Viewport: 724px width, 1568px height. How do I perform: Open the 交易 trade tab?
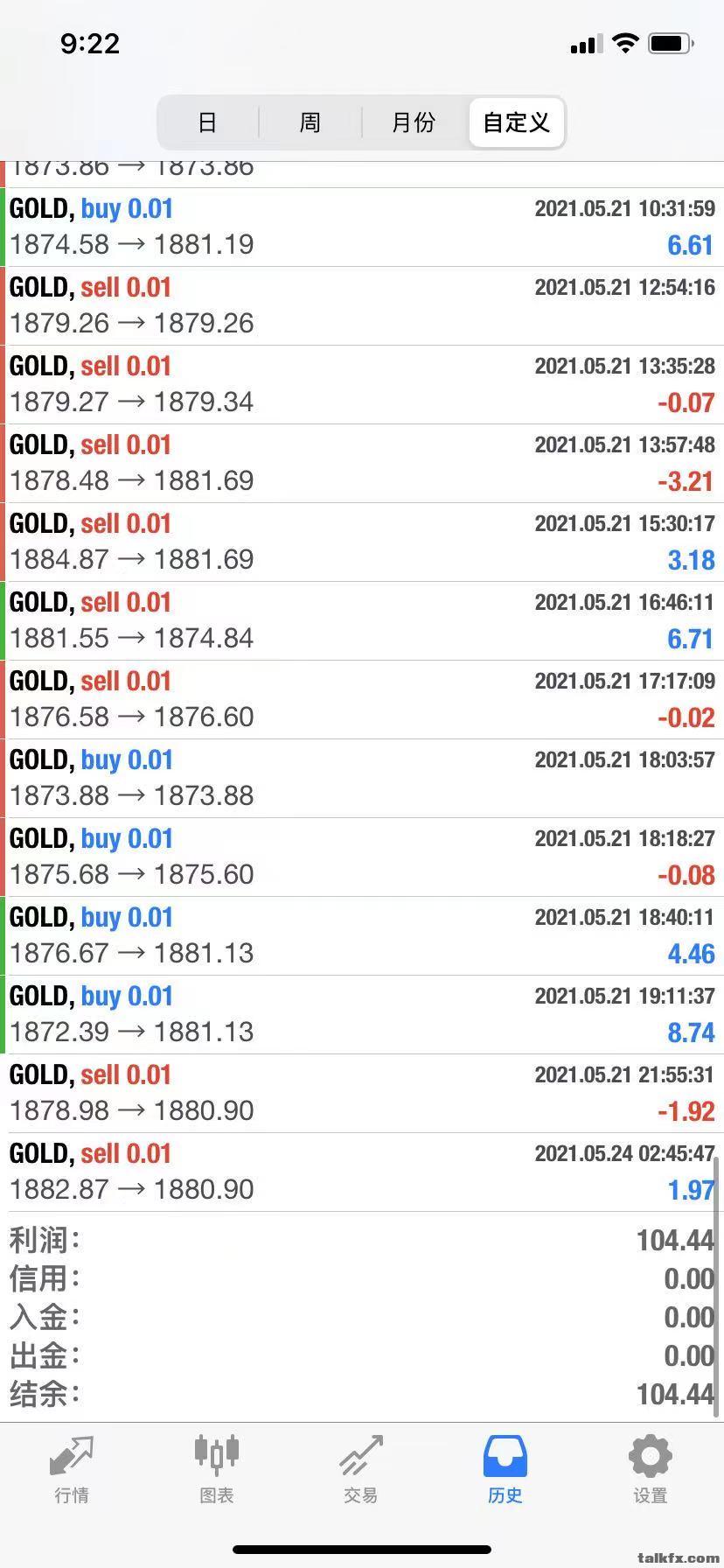[361, 1470]
